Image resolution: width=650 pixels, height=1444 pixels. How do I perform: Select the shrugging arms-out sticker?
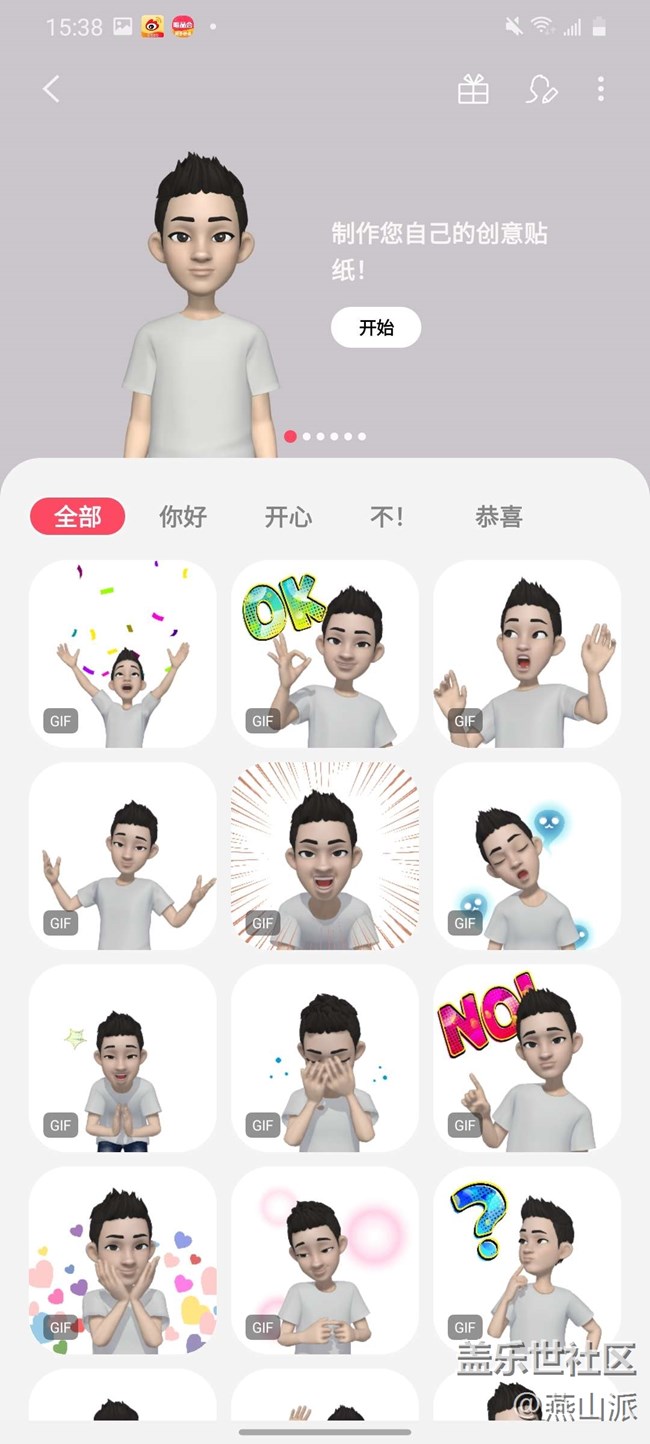(x=123, y=855)
